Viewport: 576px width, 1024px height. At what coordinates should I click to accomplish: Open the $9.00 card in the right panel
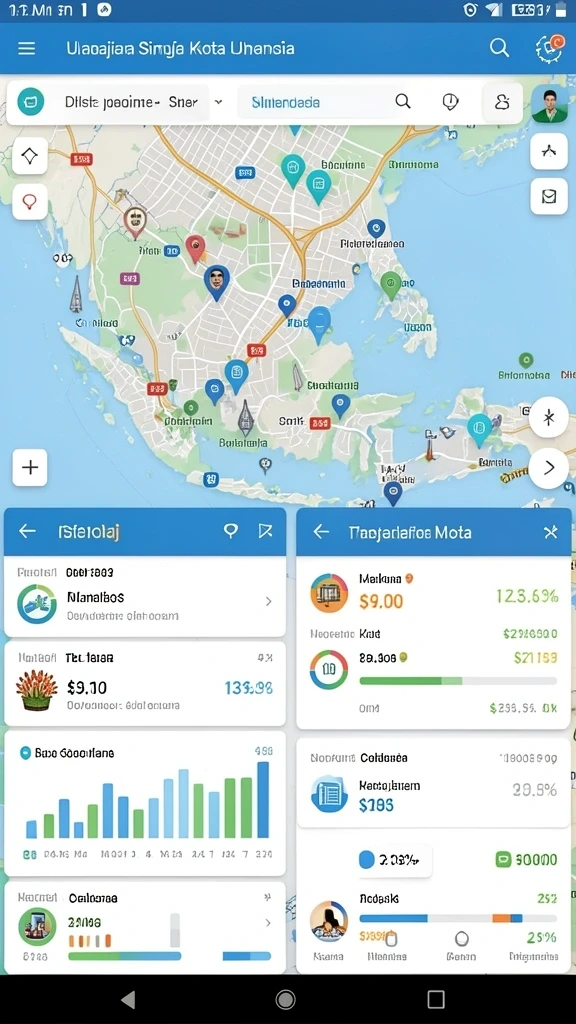point(434,593)
